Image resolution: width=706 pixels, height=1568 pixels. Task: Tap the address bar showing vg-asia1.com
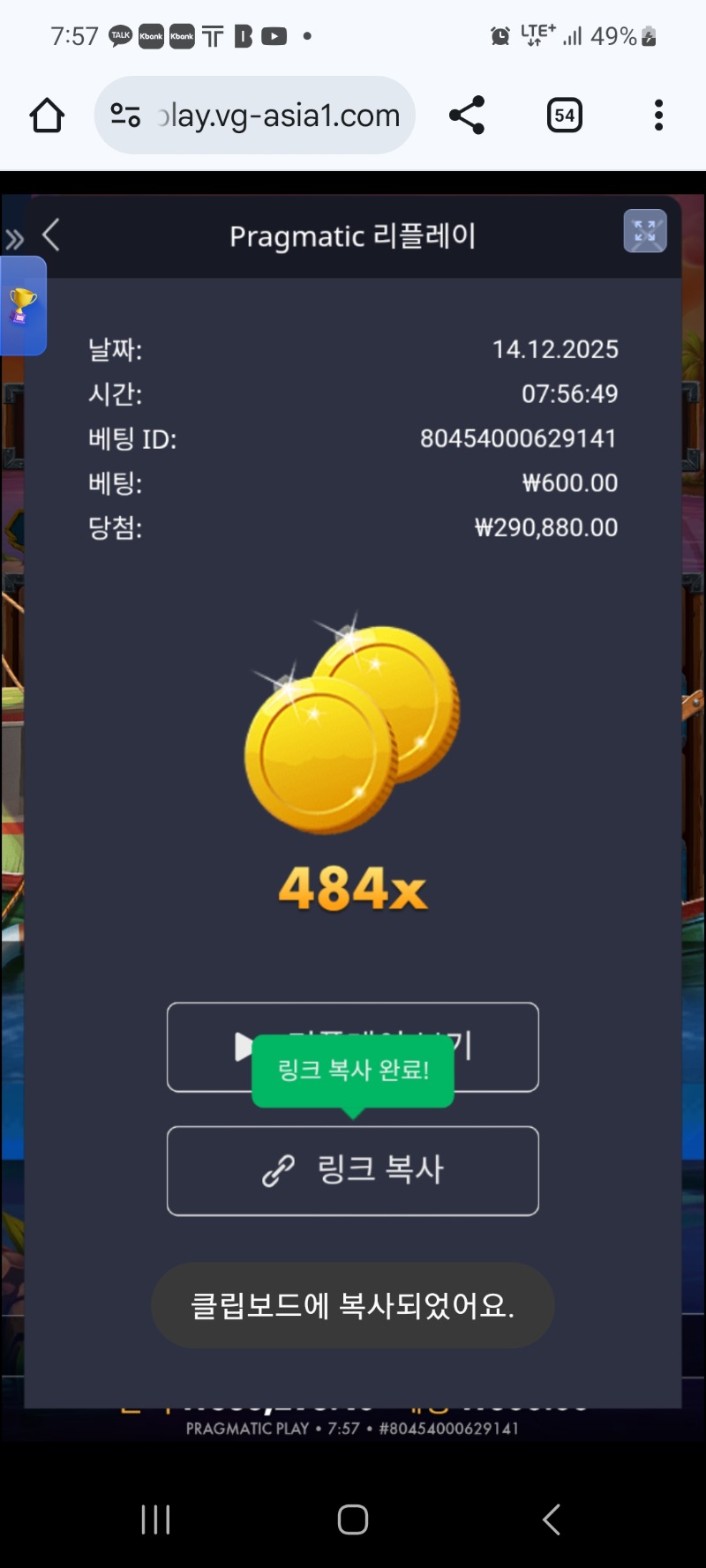[x=274, y=115]
